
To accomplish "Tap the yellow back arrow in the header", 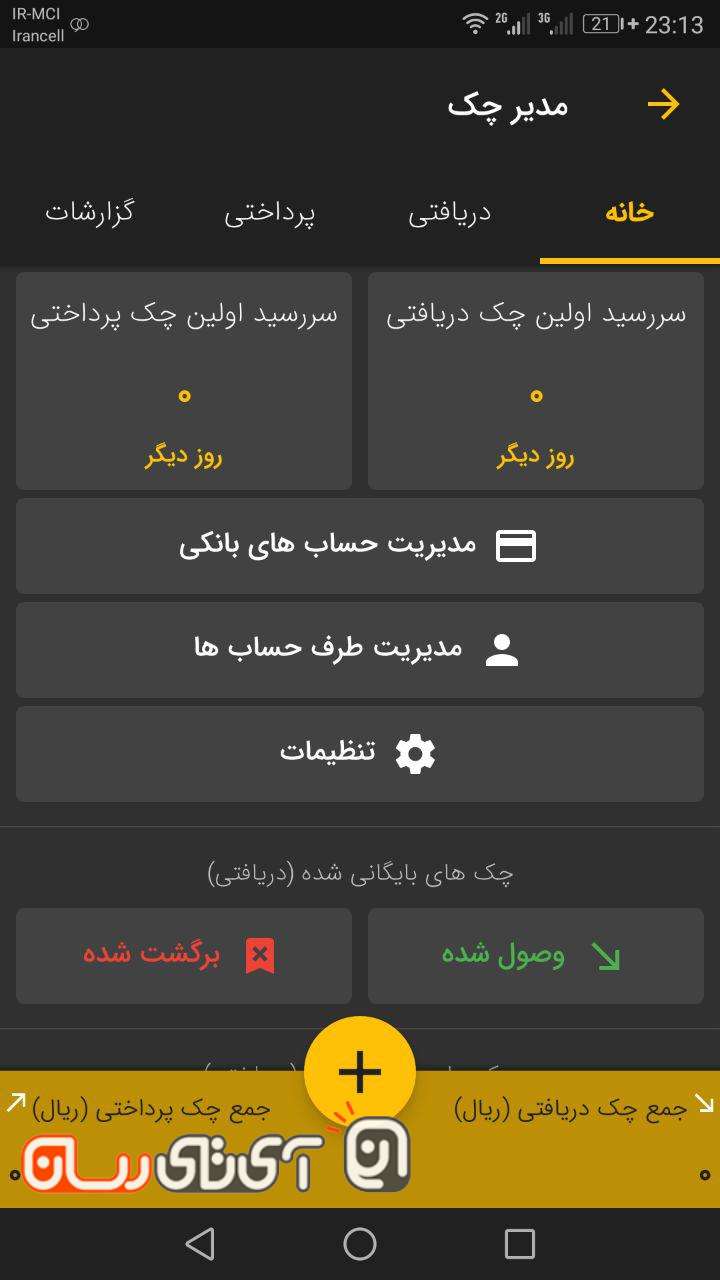I will coord(663,105).
